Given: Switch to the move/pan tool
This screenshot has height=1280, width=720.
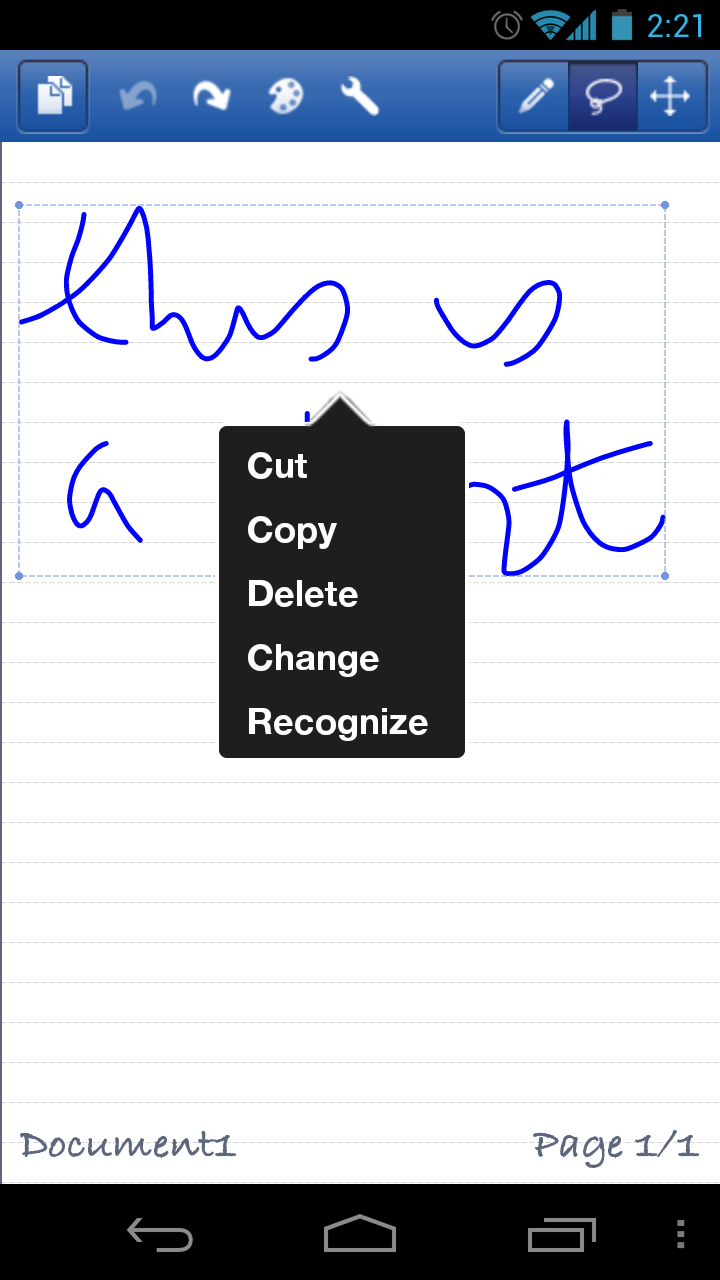Looking at the screenshot, I should 670,97.
